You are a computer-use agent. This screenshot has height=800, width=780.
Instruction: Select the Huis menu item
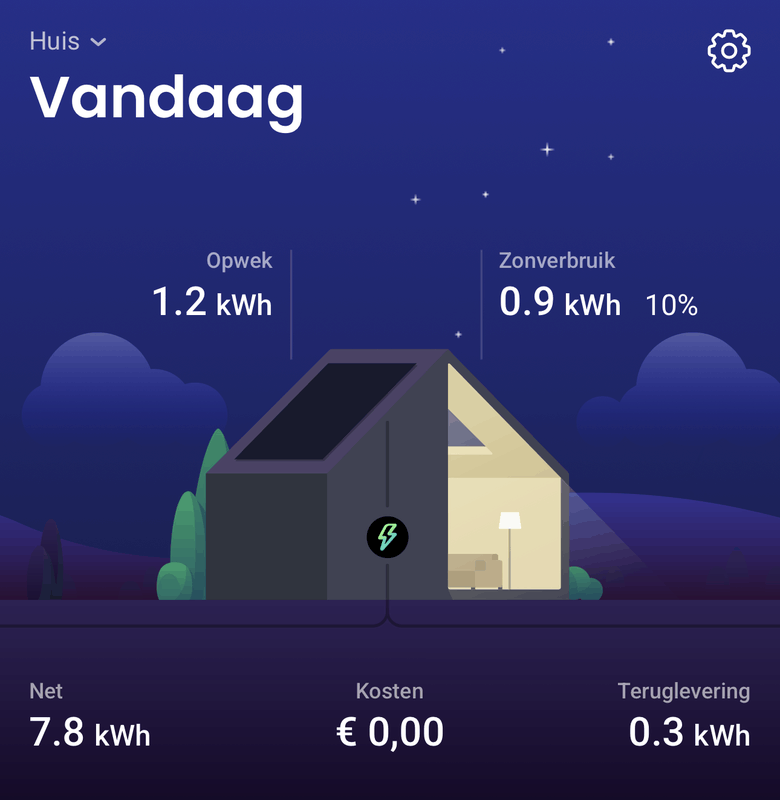coord(55,41)
